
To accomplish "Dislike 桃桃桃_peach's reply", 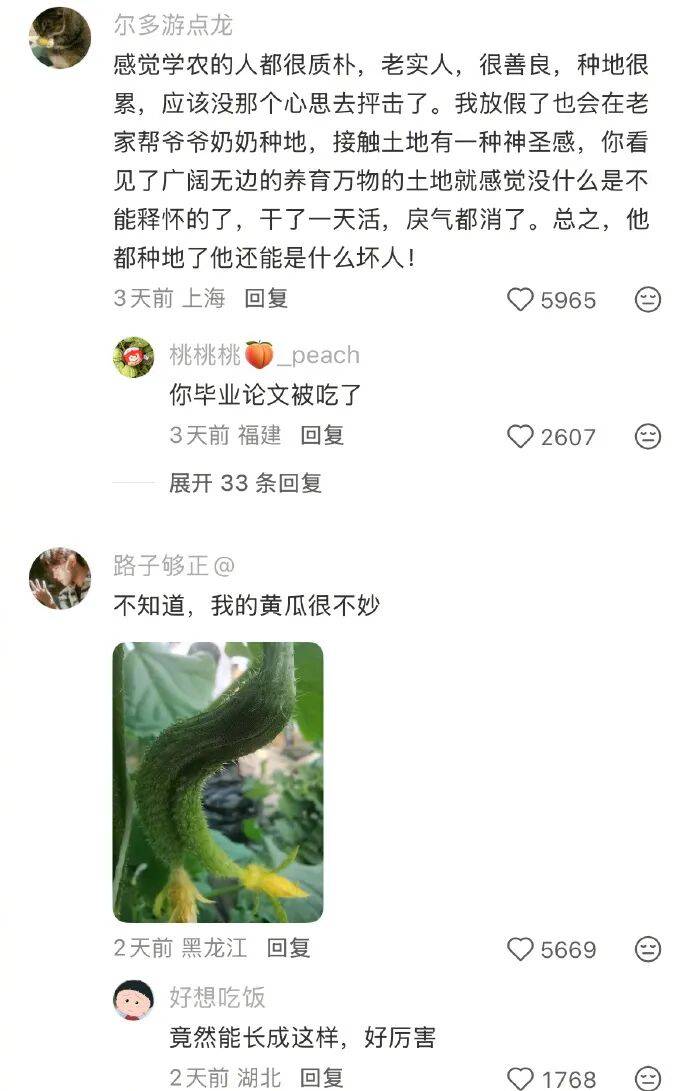I will point(648,437).
